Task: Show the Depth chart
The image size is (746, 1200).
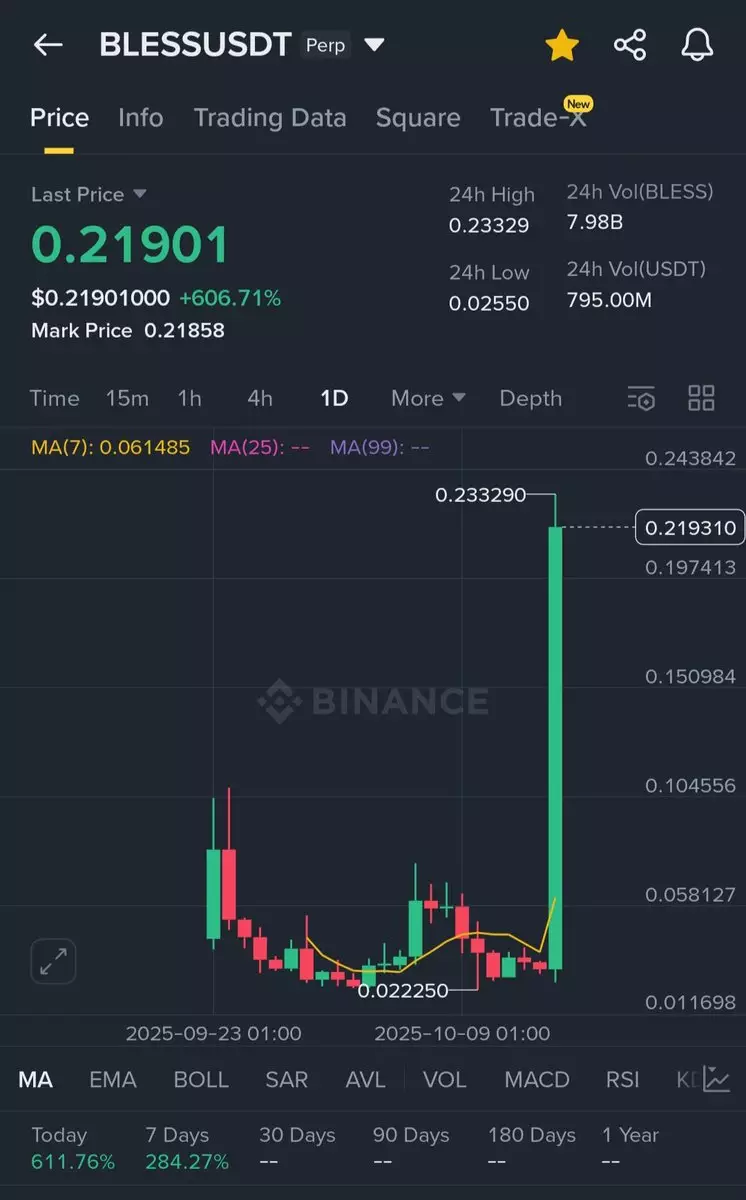Action: point(530,398)
